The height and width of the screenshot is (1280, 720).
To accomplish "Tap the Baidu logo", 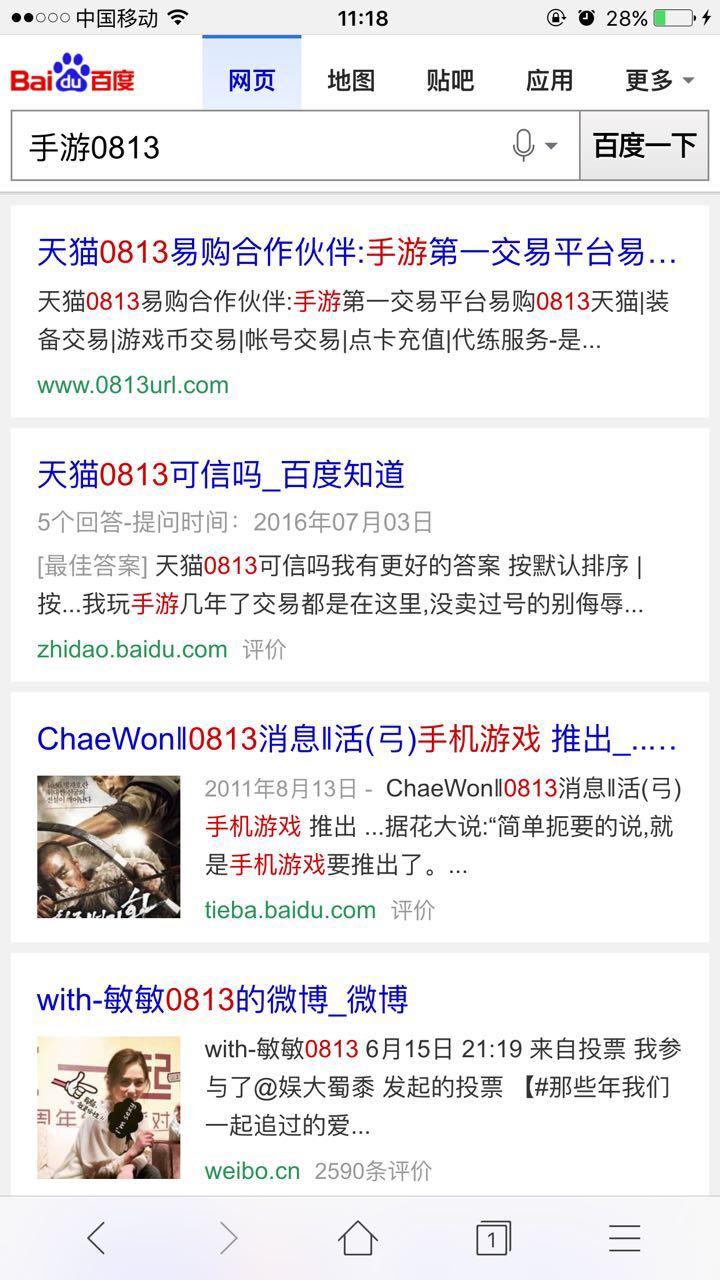I will coord(72,74).
